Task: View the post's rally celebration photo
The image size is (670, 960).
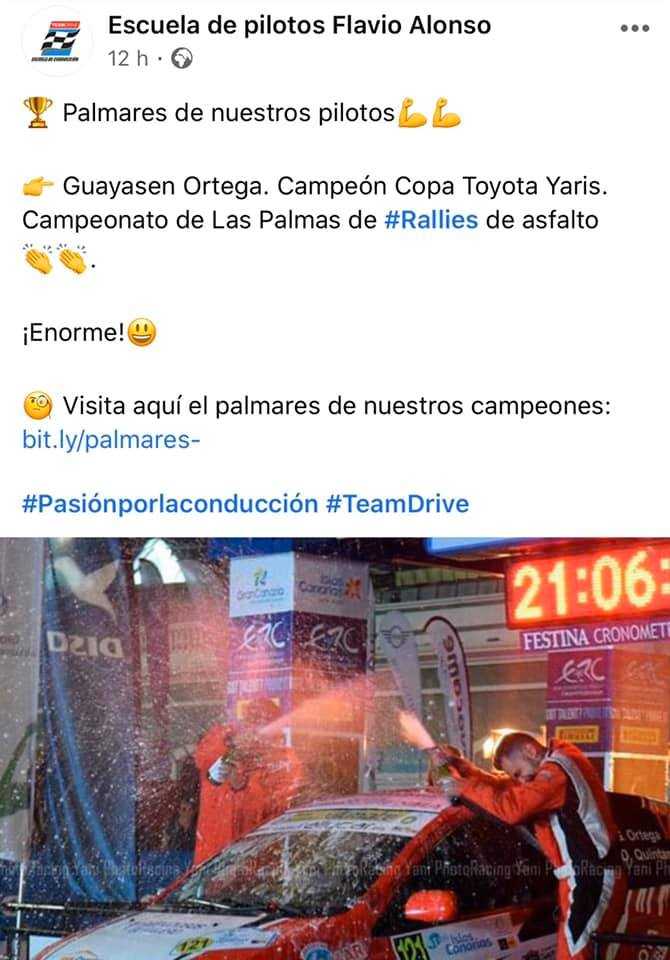Action: click(335, 748)
